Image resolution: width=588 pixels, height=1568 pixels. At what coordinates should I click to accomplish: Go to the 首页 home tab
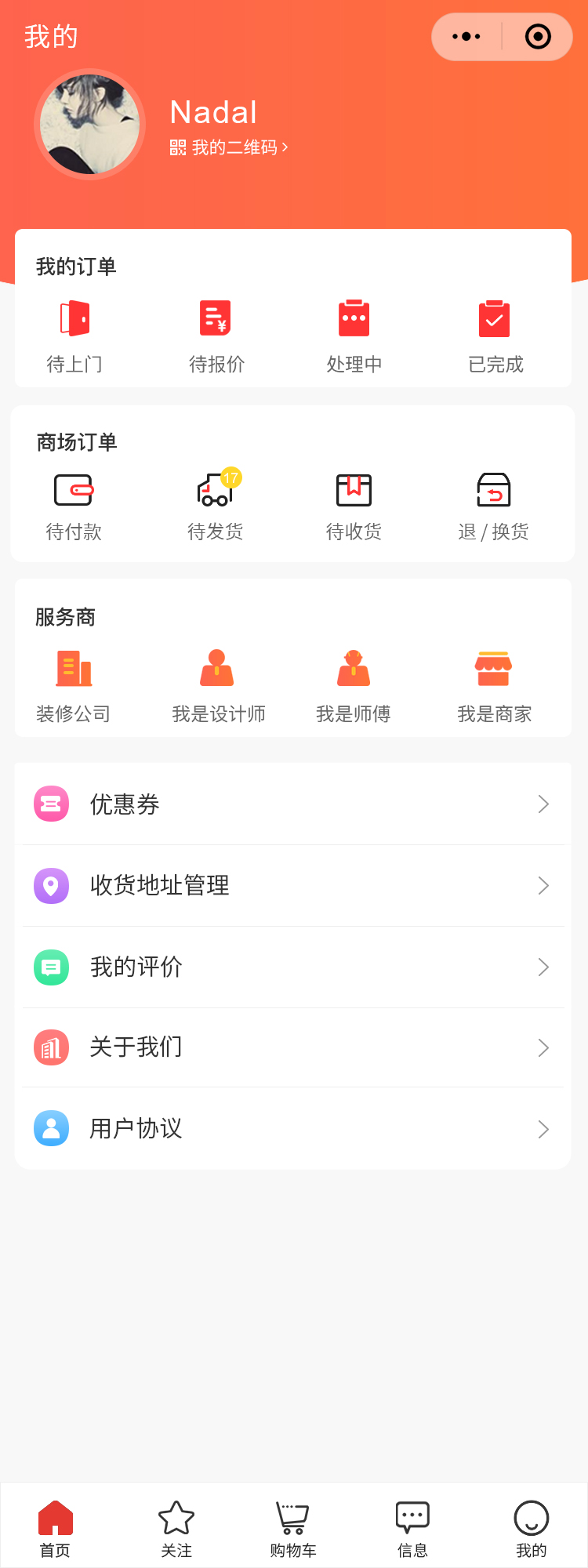coord(55,1529)
